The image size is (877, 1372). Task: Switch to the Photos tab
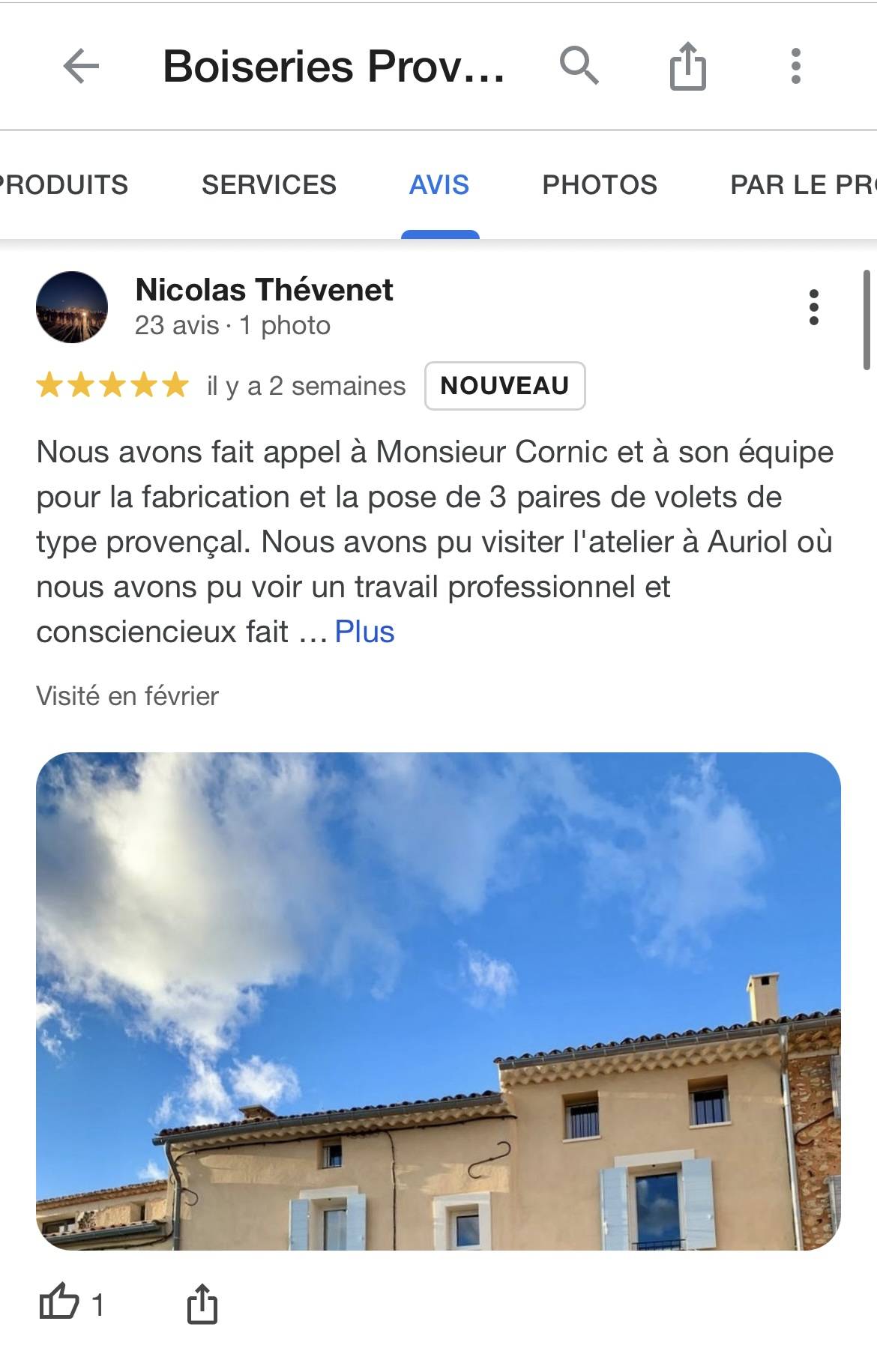(600, 184)
